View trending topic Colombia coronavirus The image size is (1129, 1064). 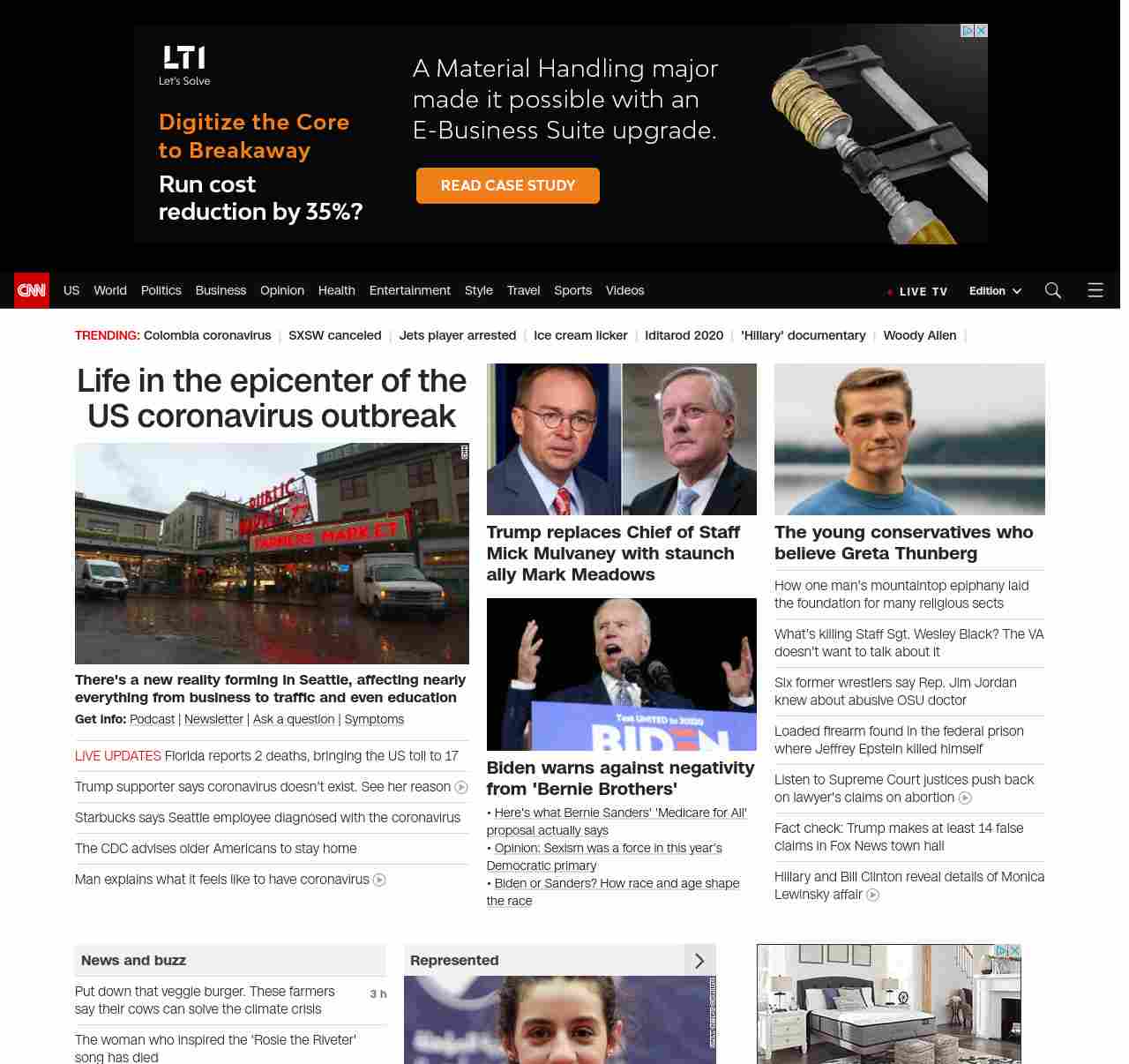pos(207,335)
